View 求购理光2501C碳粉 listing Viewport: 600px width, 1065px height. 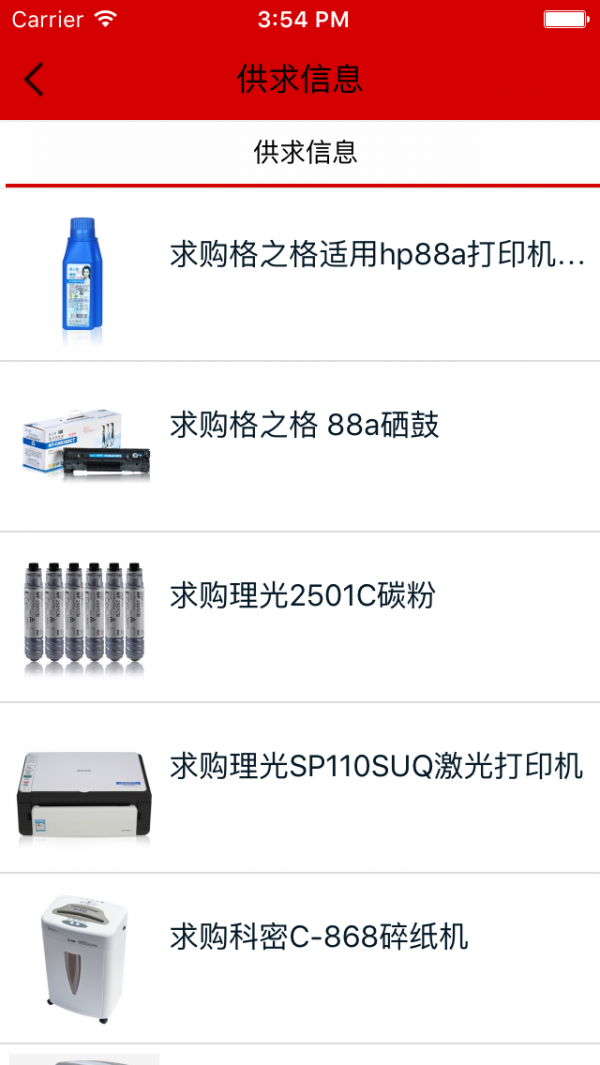pos(303,597)
